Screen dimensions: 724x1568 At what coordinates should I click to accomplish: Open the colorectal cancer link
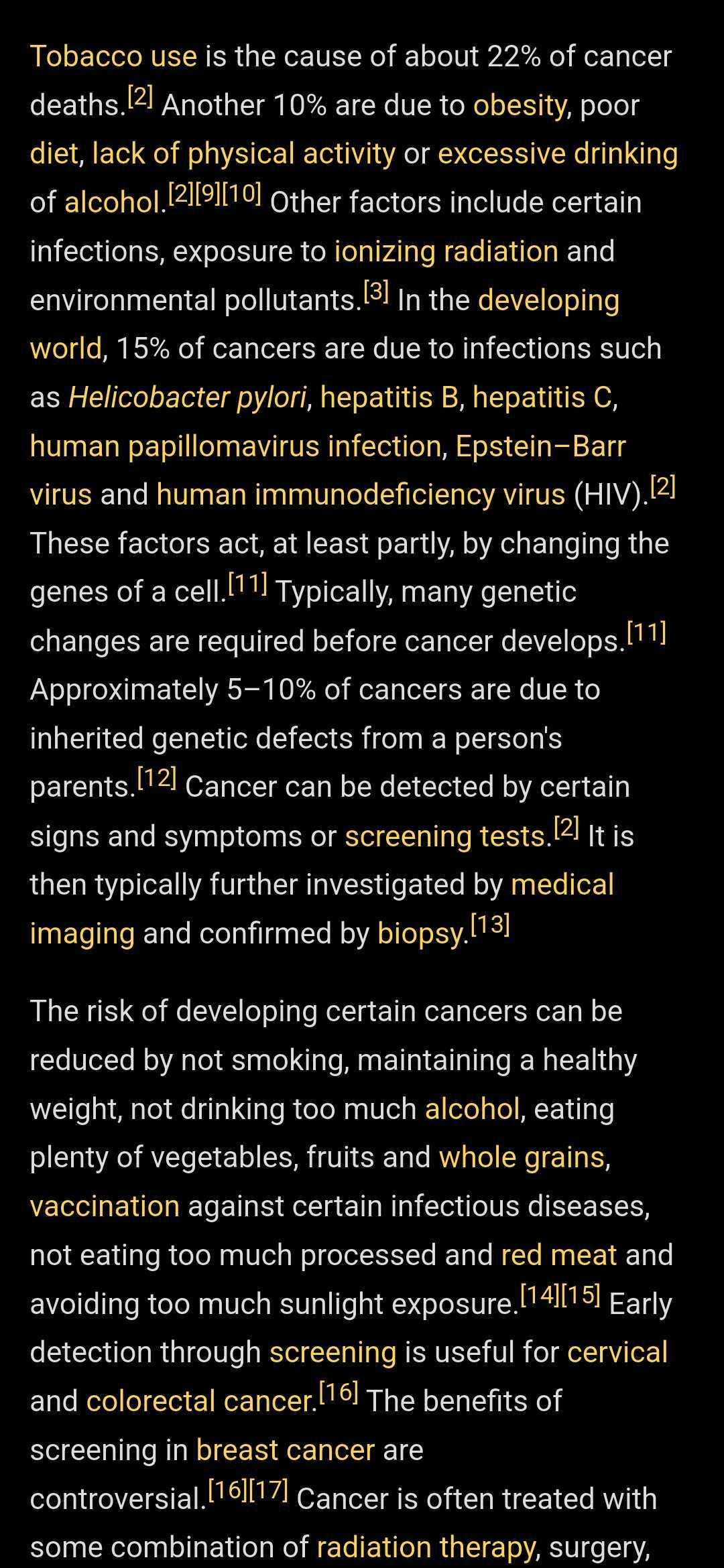[200, 1401]
